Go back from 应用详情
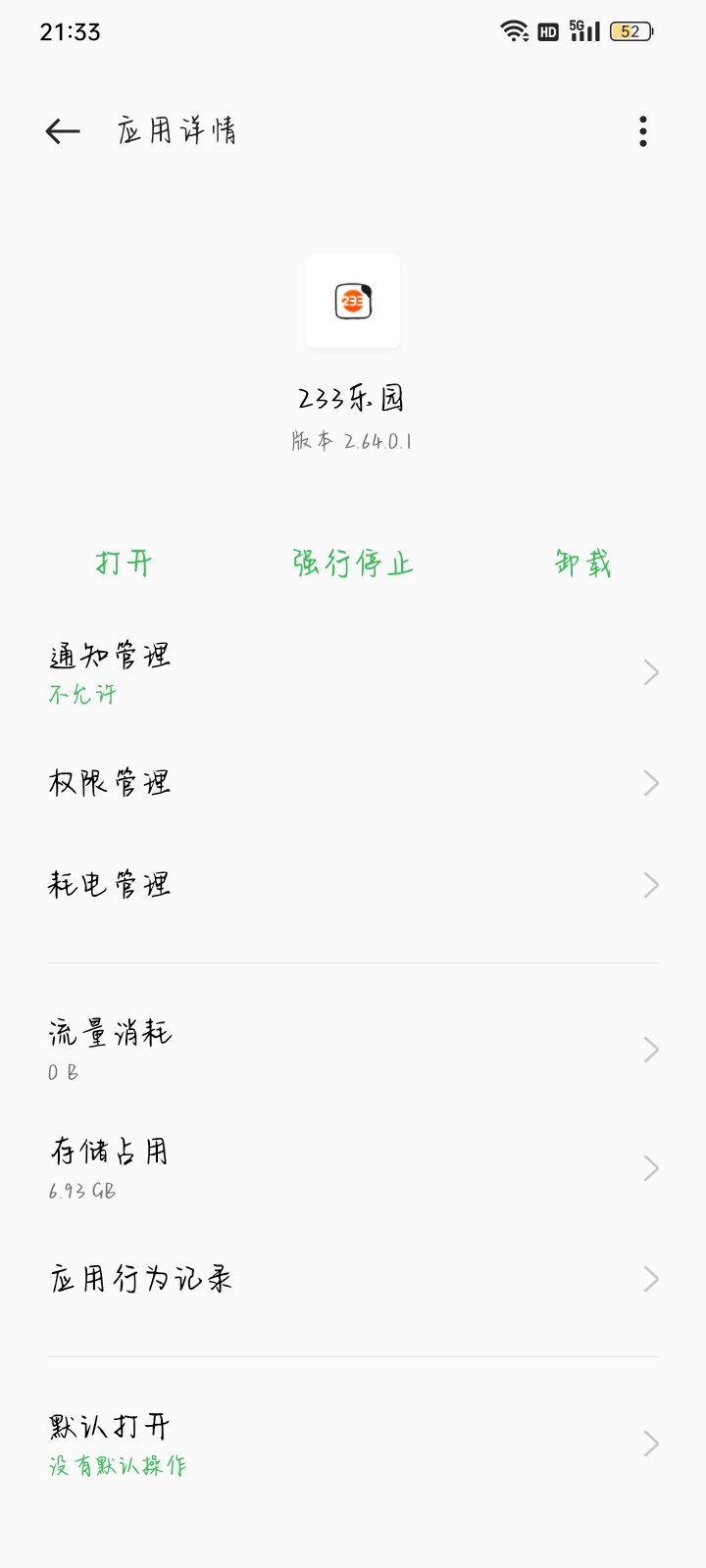 63,131
